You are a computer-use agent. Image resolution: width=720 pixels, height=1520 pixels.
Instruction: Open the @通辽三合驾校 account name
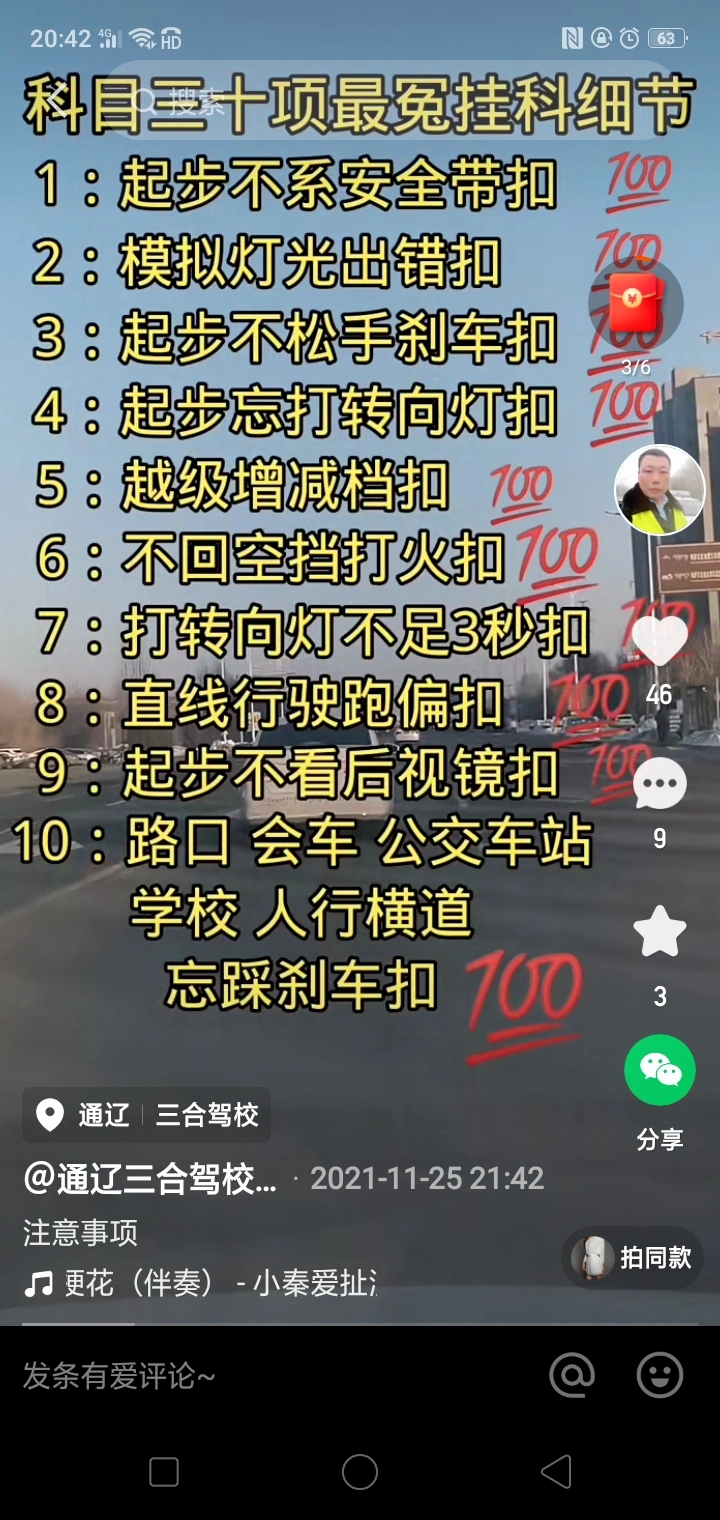(150, 1178)
